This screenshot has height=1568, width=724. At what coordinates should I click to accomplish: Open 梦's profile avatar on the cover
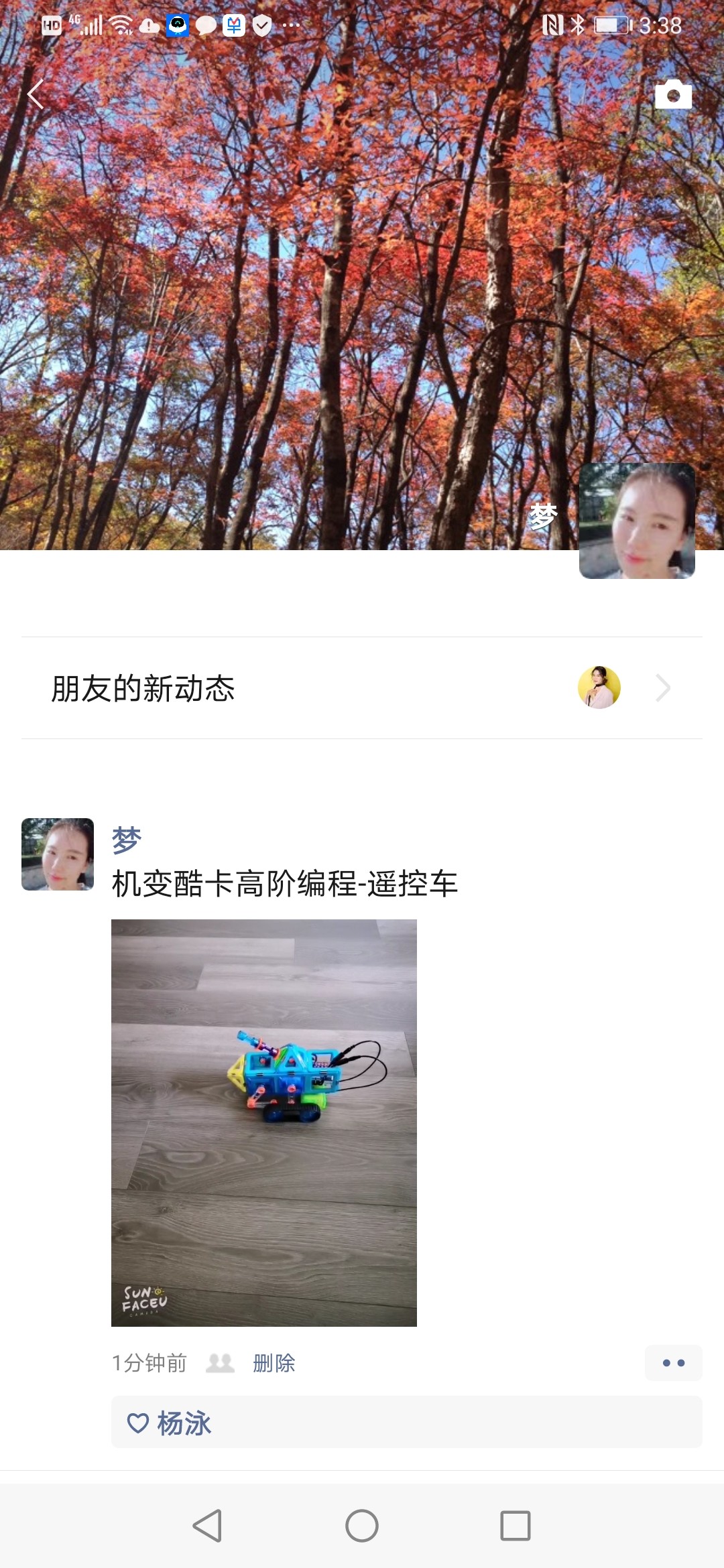tap(637, 521)
